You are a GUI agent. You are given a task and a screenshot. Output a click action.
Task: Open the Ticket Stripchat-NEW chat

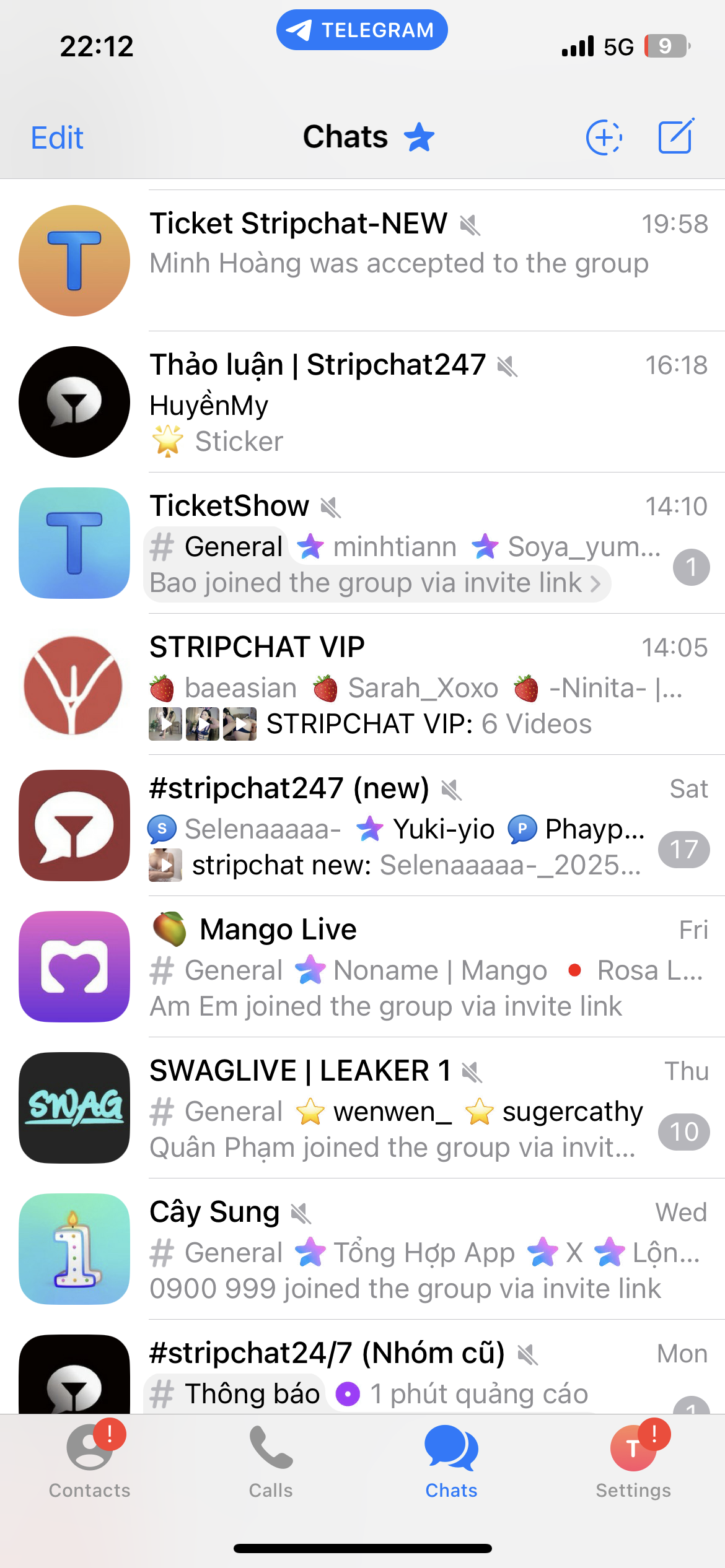(362, 260)
